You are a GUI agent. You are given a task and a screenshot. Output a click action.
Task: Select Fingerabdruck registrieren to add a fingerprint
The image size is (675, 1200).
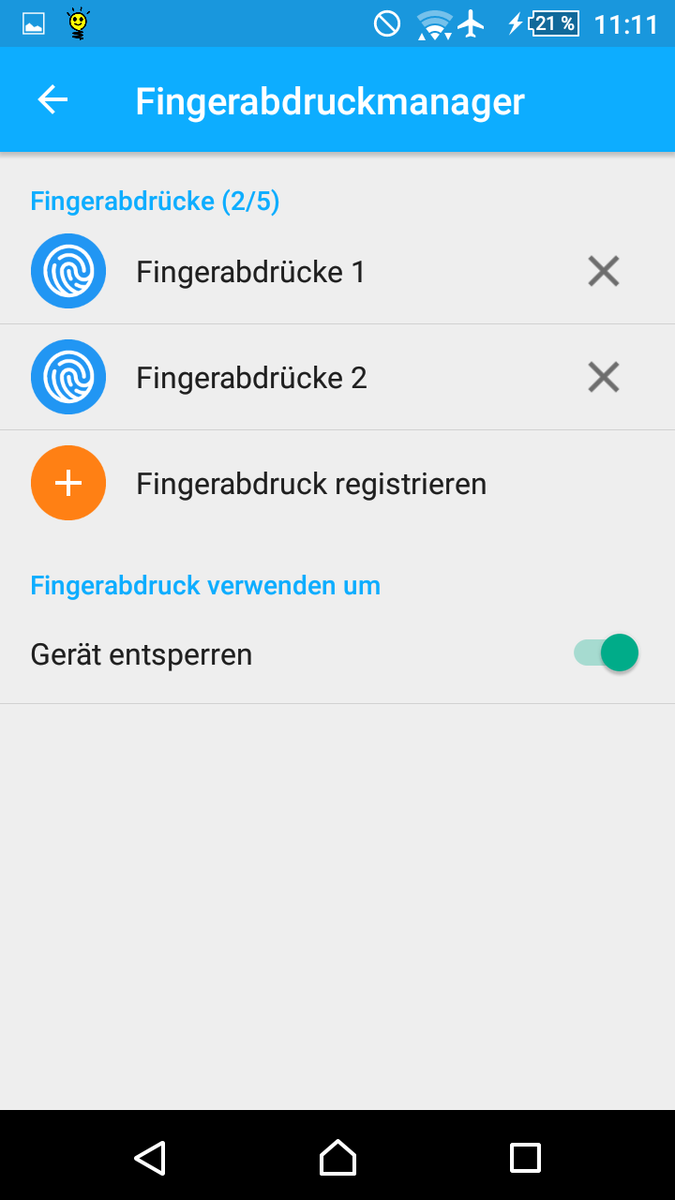tap(337, 484)
